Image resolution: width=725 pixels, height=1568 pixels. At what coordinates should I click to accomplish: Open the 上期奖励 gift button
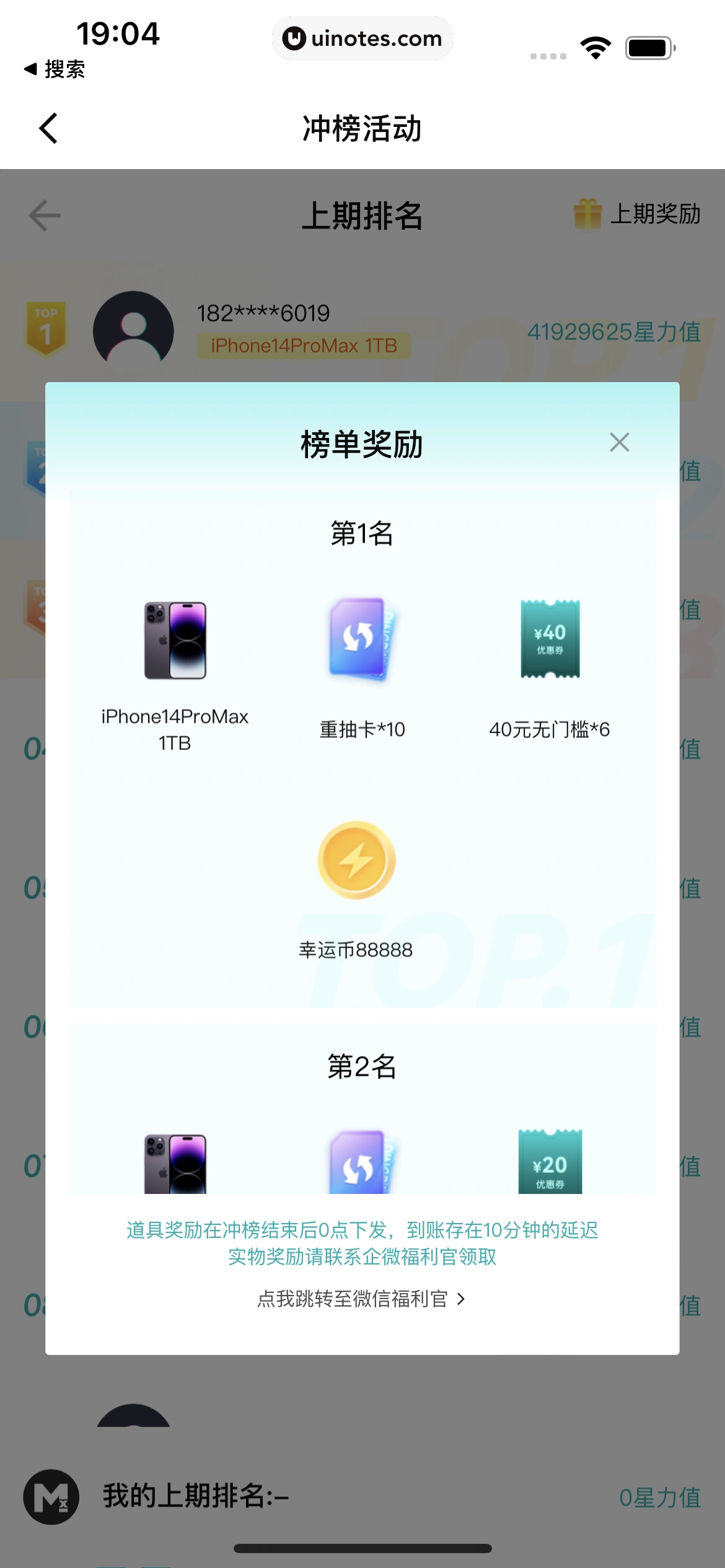(x=637, y=214)
